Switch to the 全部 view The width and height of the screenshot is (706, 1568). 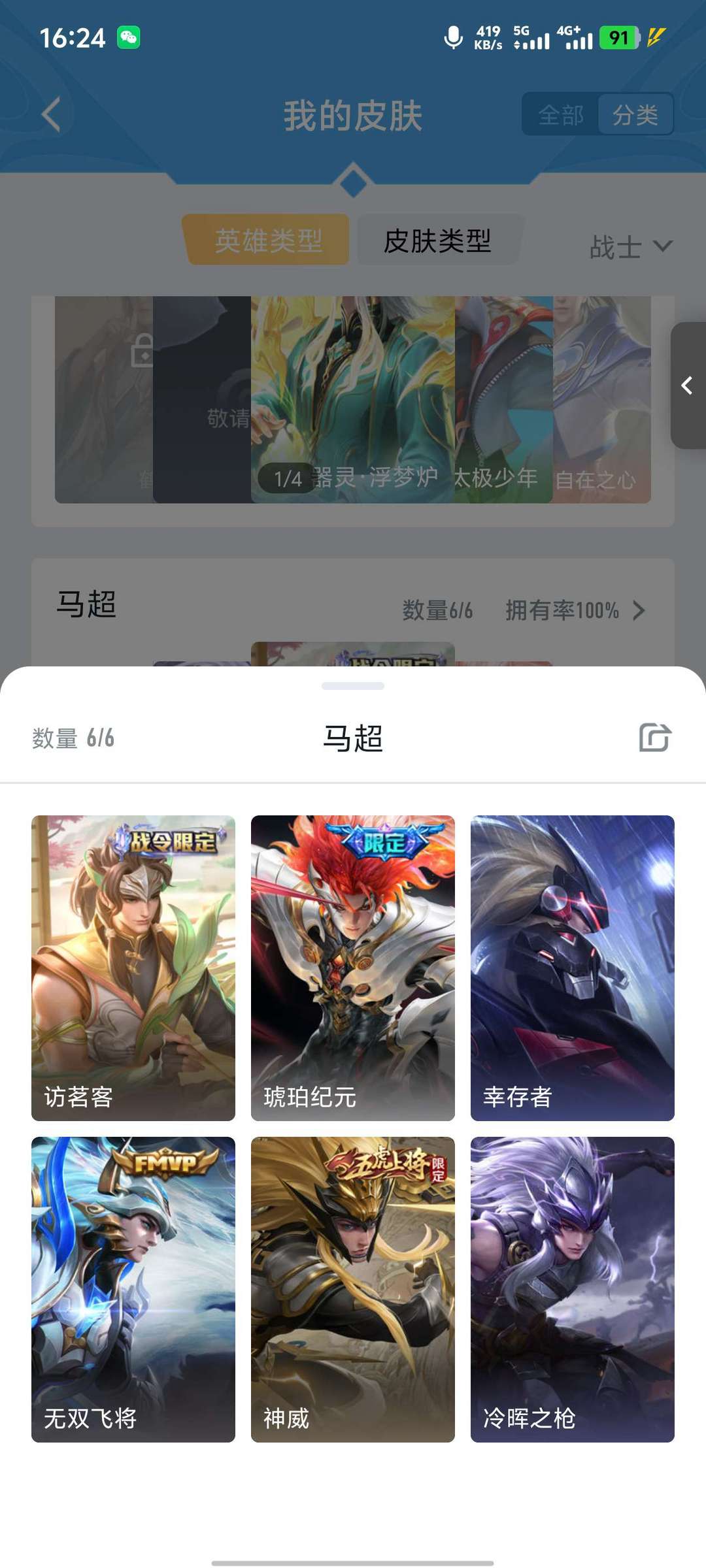561,115
